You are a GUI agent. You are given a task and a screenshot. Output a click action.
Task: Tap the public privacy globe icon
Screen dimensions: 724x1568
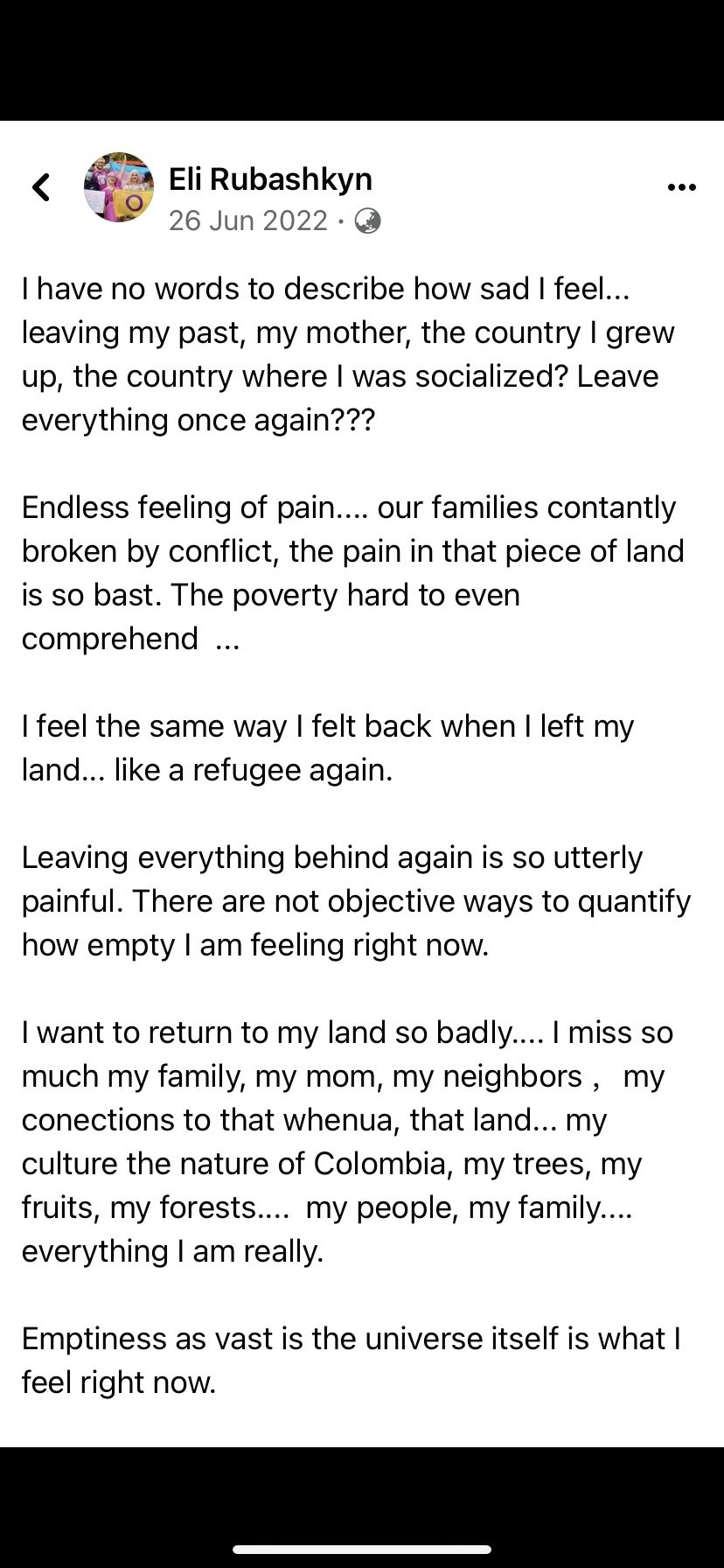pyautogui.click(x=367, y=220)
